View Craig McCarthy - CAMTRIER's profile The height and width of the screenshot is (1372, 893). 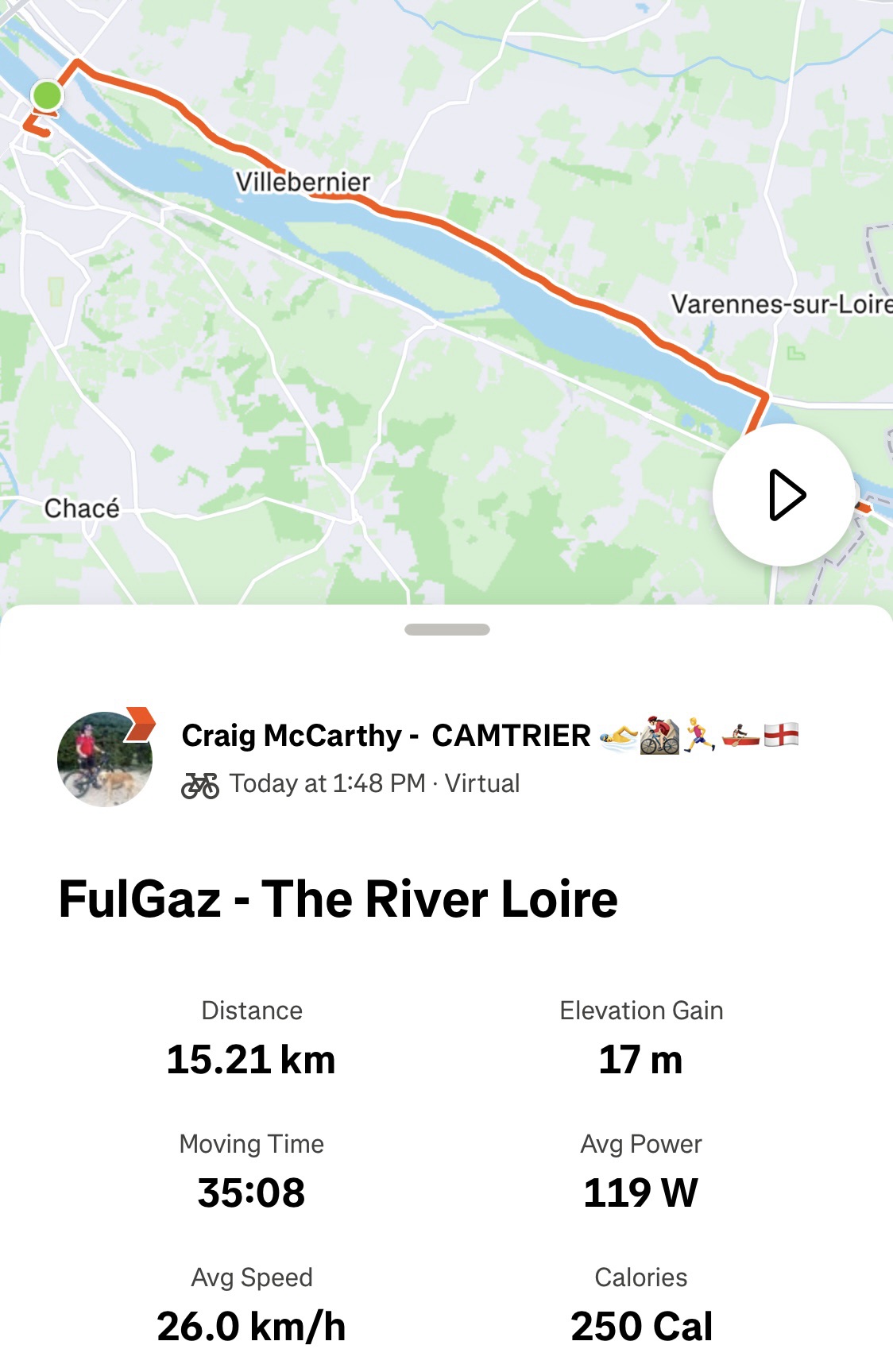(x=386, y=736)
